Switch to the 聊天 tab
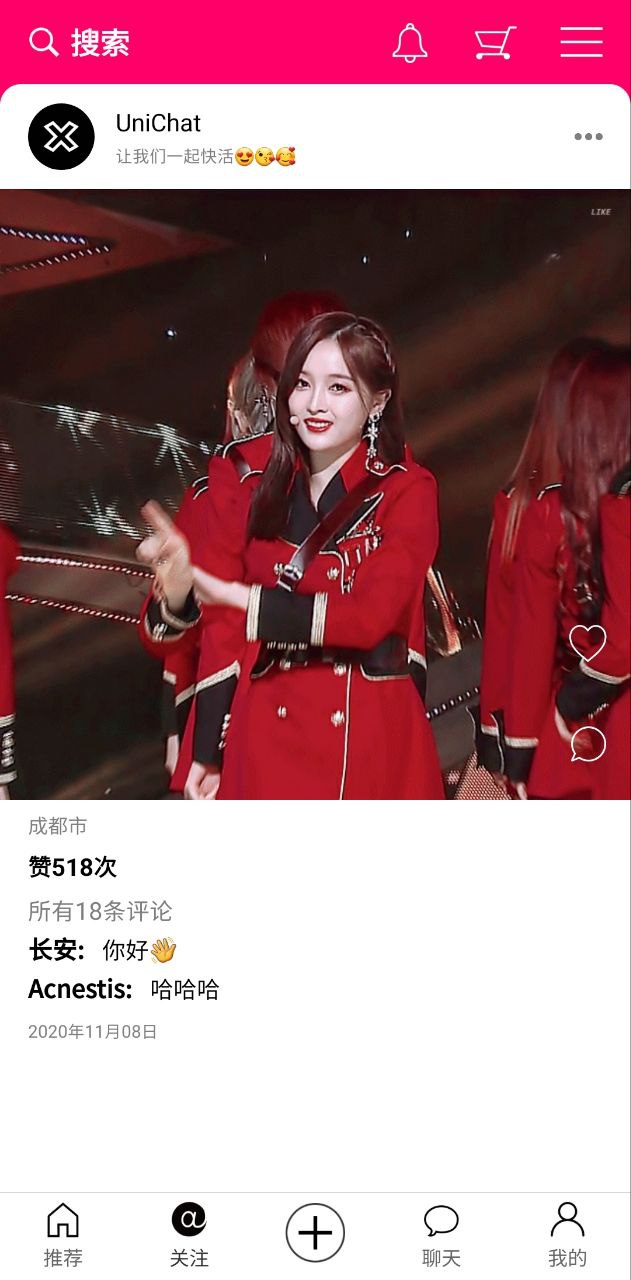This screenshot has height=1280, width=631. [x=441, y=1236]
